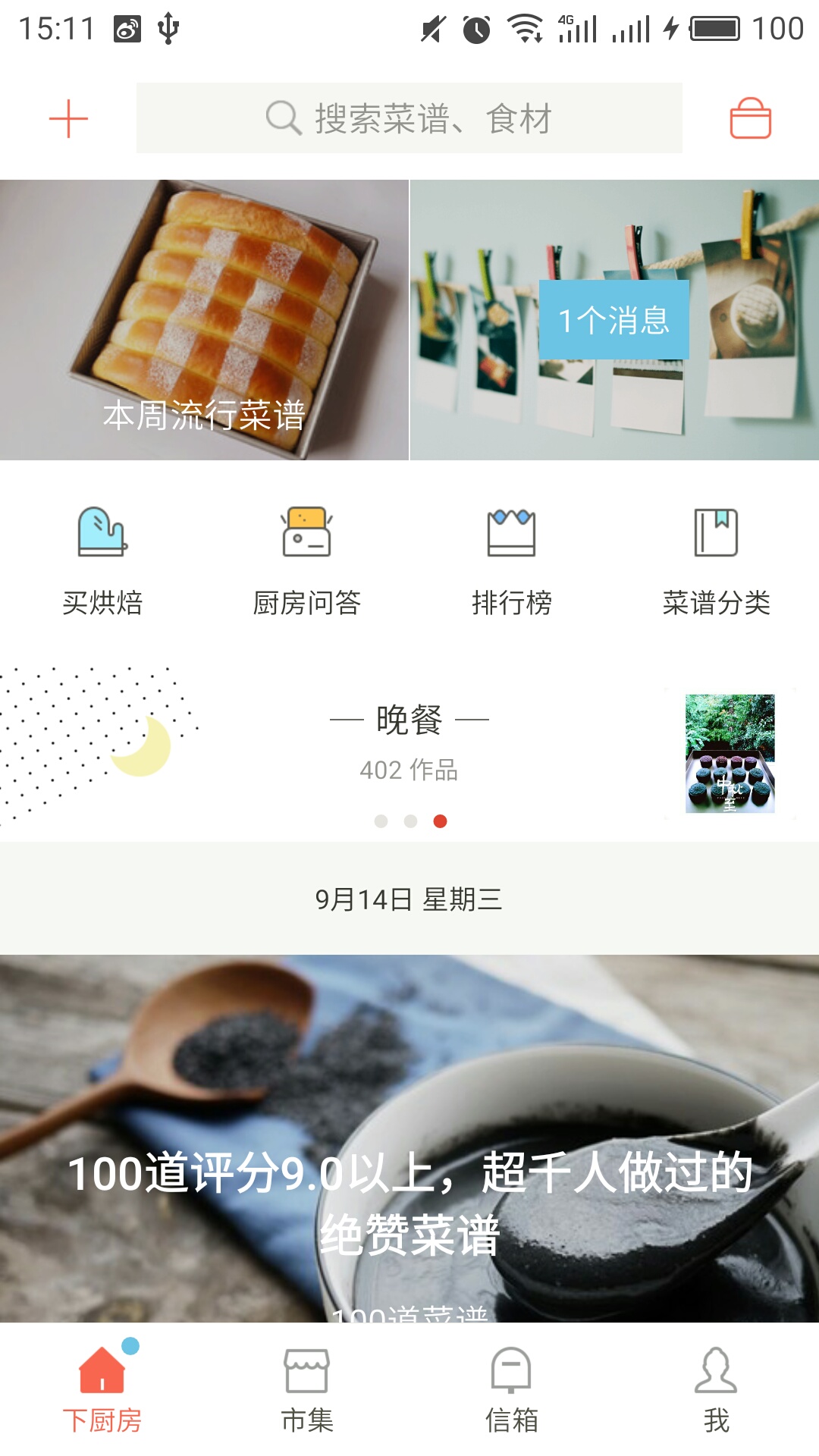The width and height of the screenshot is (819, 1456).
Task: Browse 菜谱分类 recipe categories
Action: pyautogui.click(x=717, y=560)
